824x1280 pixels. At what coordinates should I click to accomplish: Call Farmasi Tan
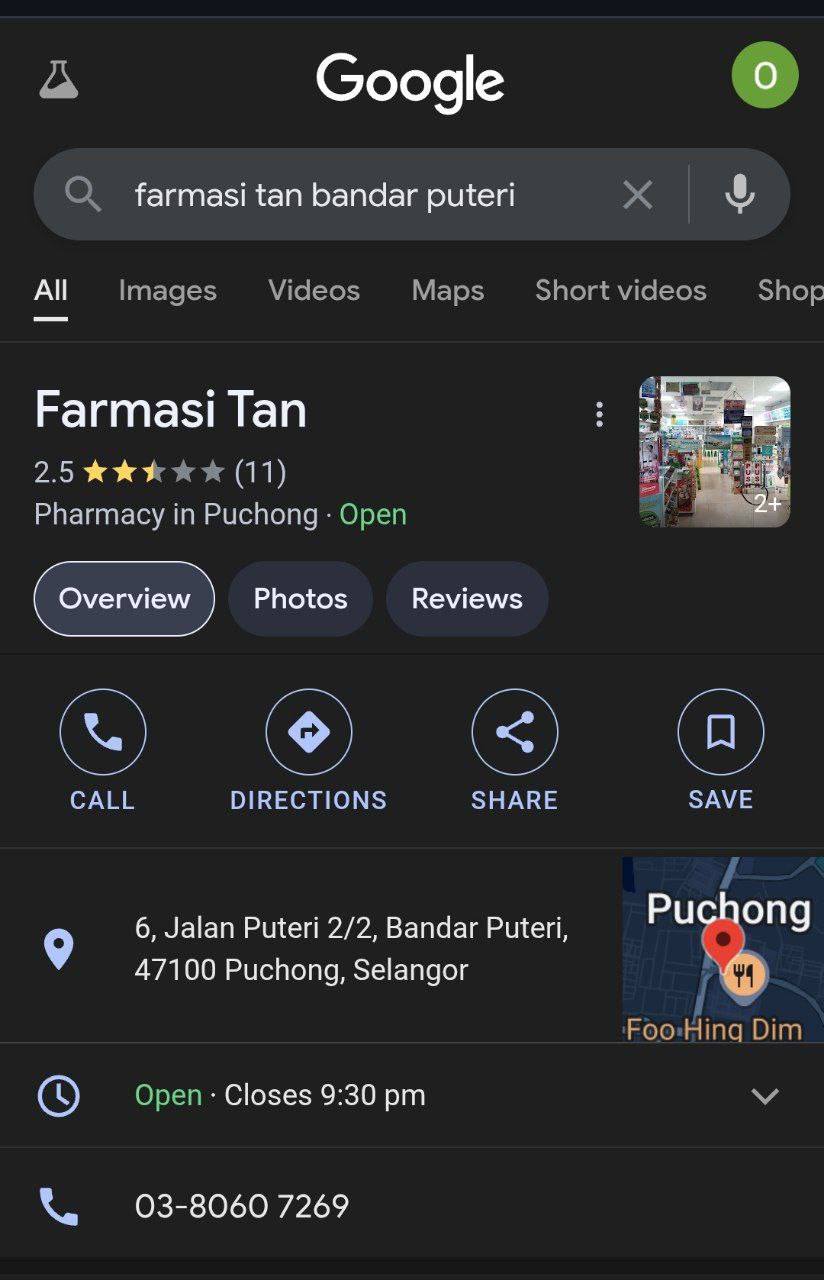pos(102,750)
